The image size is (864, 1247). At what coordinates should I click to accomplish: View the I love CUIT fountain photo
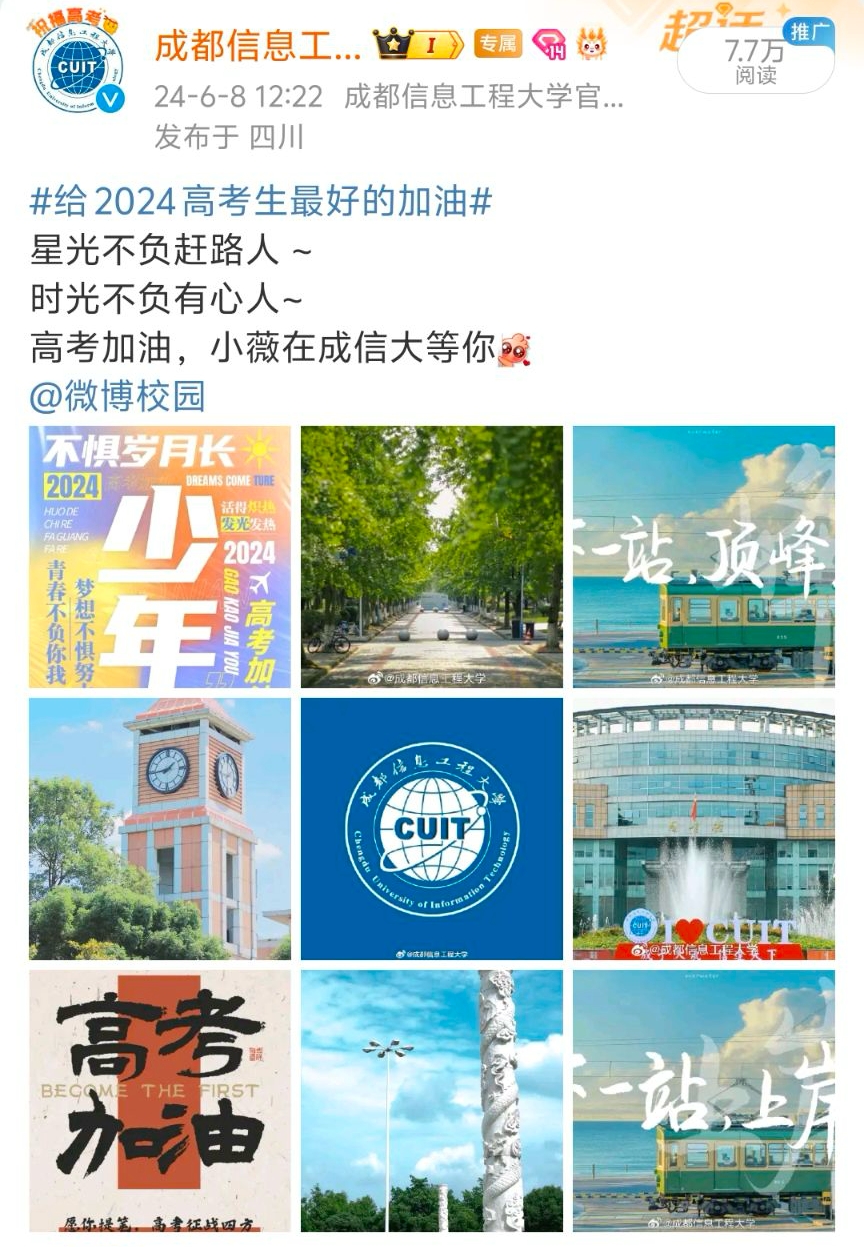703,829
